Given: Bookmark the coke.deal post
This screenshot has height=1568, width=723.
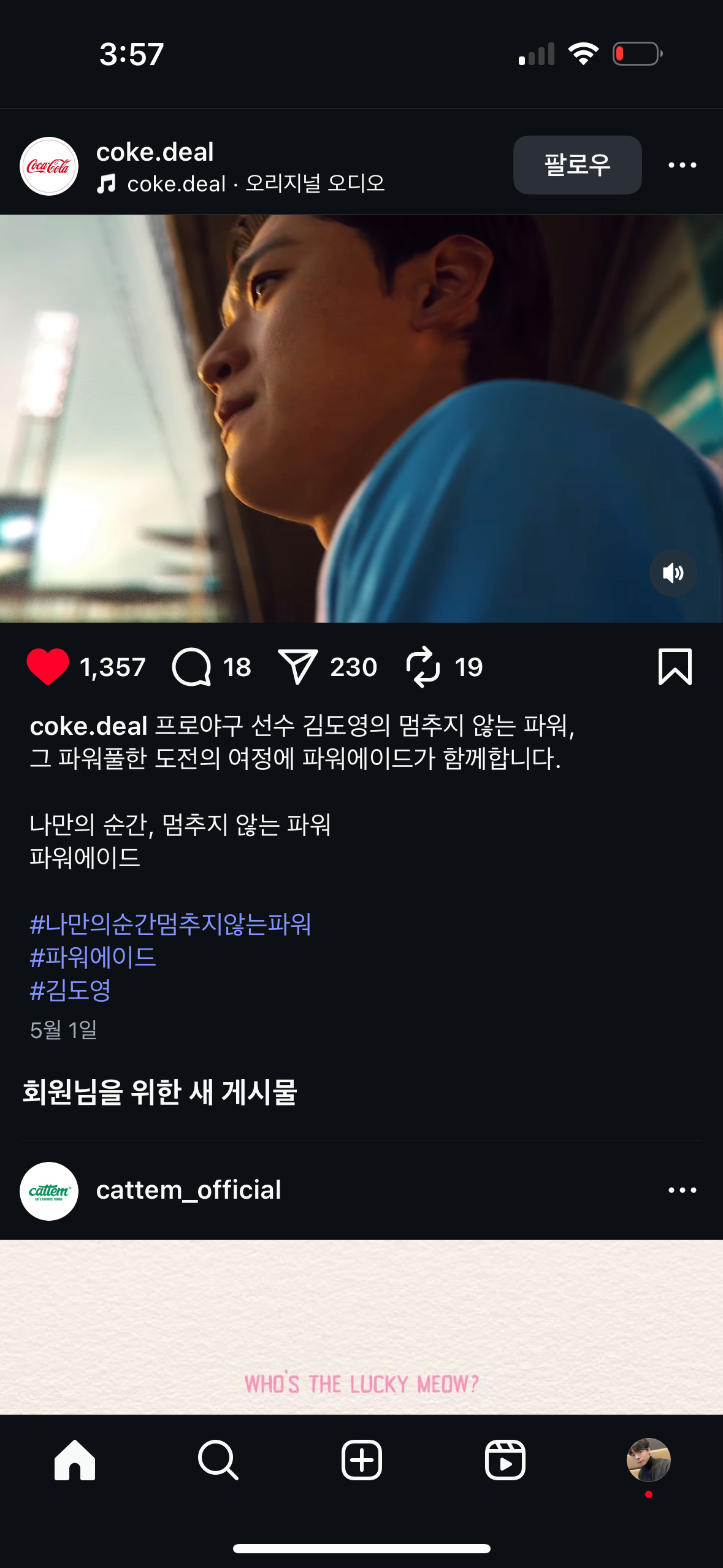Looking at the screenshot, I should click(x=675, y=667).
